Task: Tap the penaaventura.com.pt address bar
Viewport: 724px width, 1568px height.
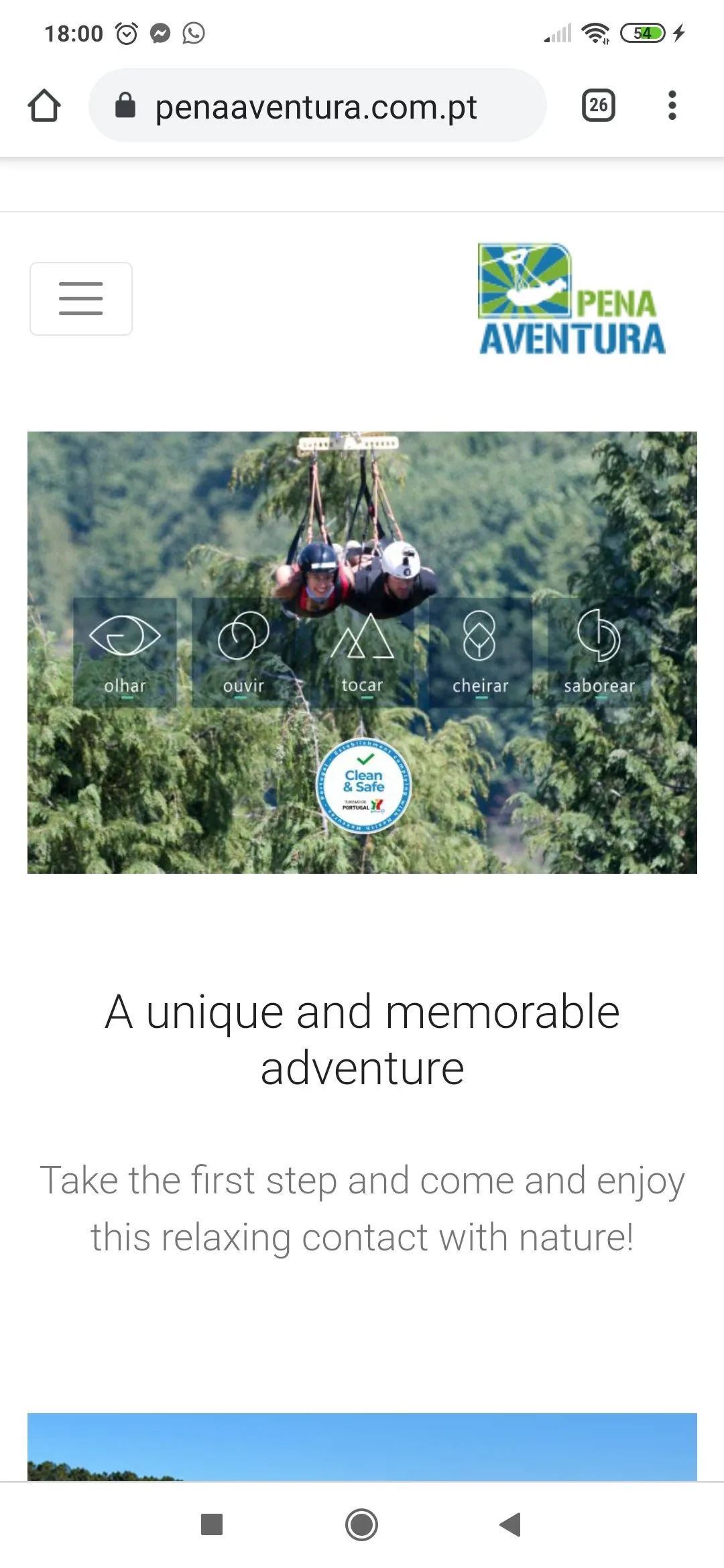Action: pos(318,106)
